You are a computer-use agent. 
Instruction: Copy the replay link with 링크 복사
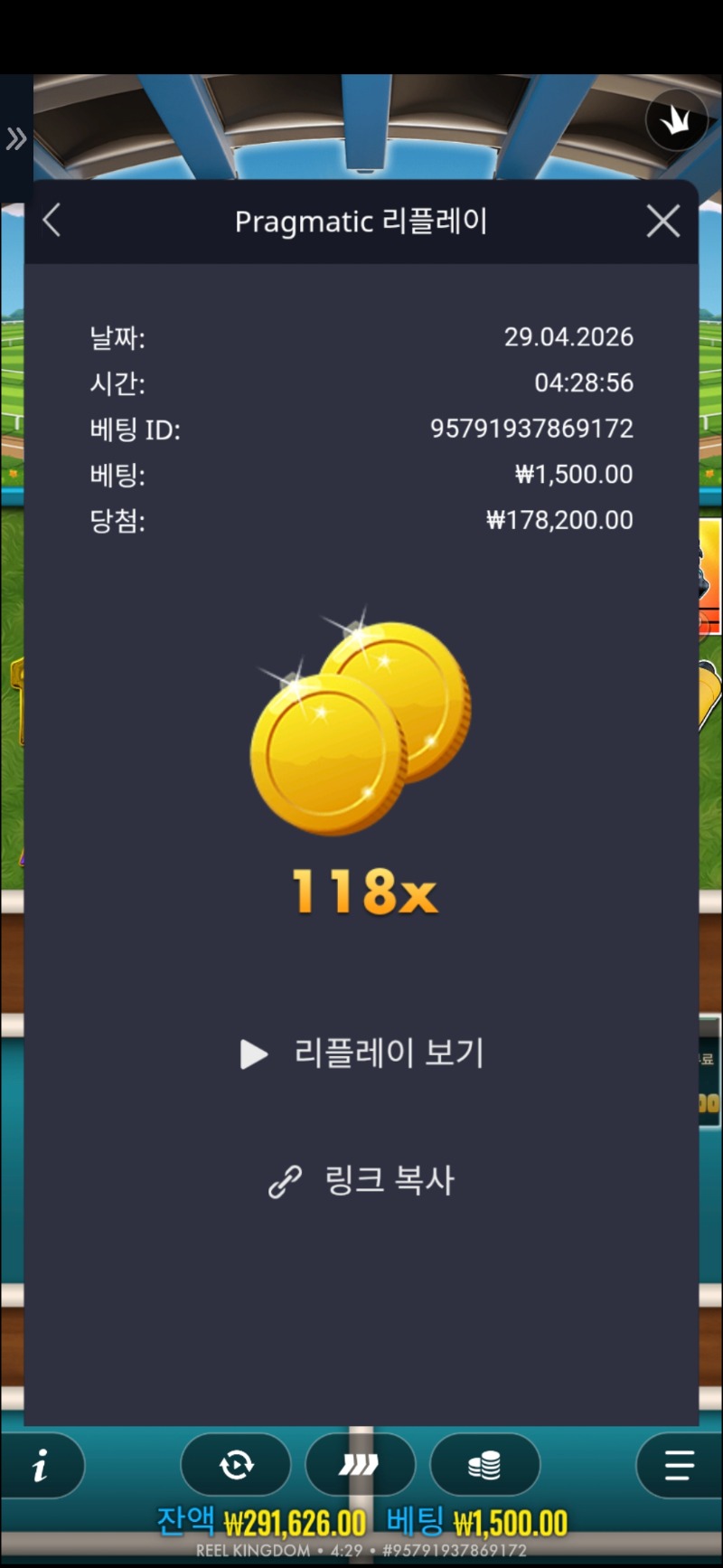[x=361, y=1181]
